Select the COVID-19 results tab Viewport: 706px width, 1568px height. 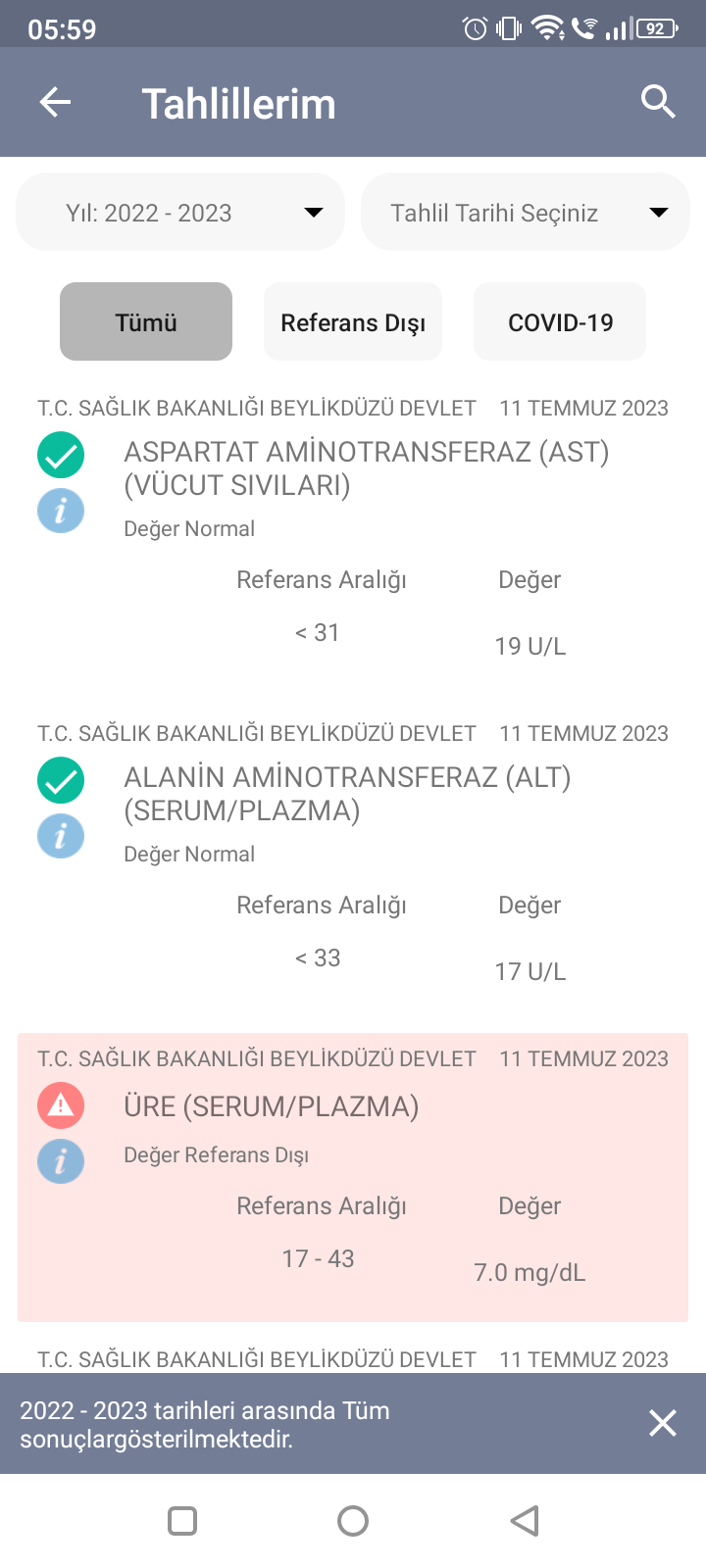559,320
